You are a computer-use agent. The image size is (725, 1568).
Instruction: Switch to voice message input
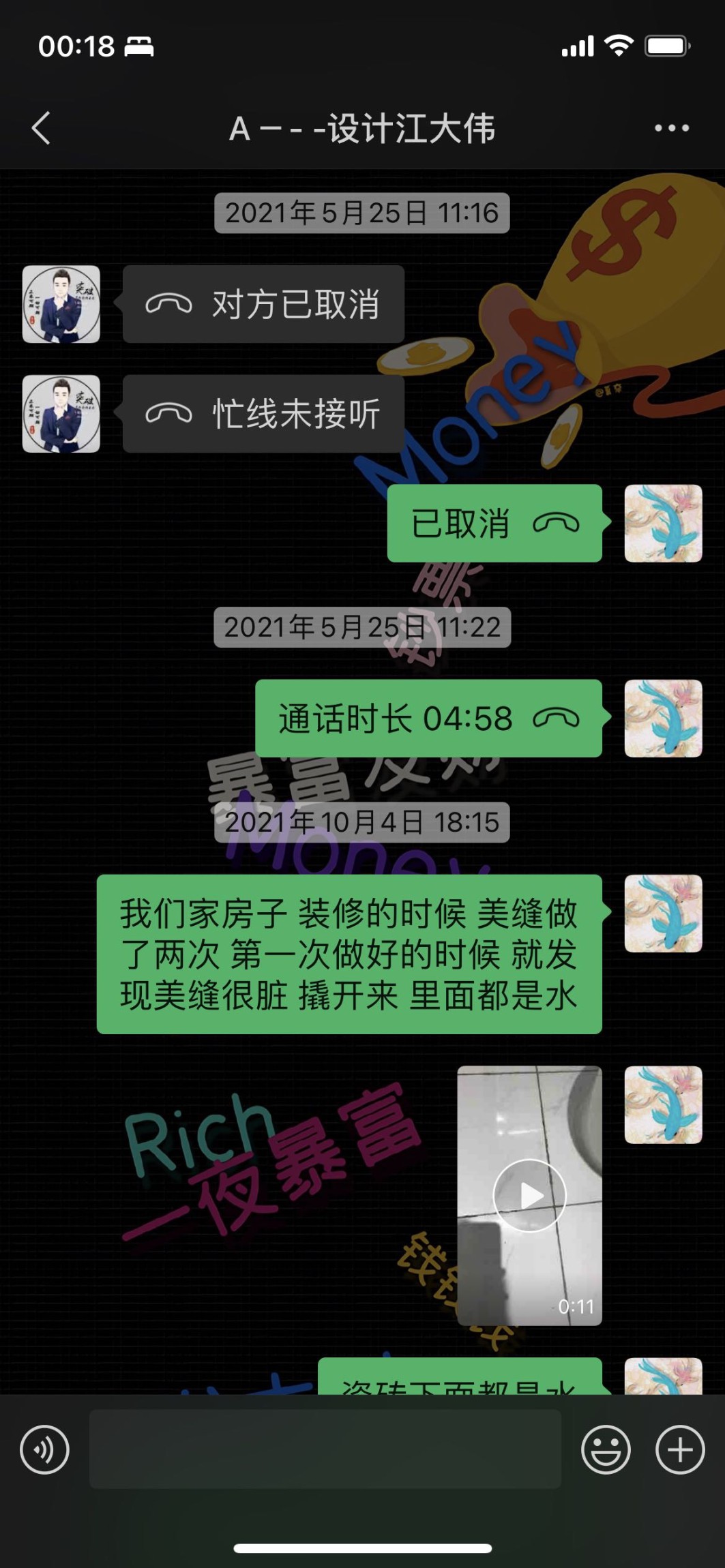[45, 1450]
